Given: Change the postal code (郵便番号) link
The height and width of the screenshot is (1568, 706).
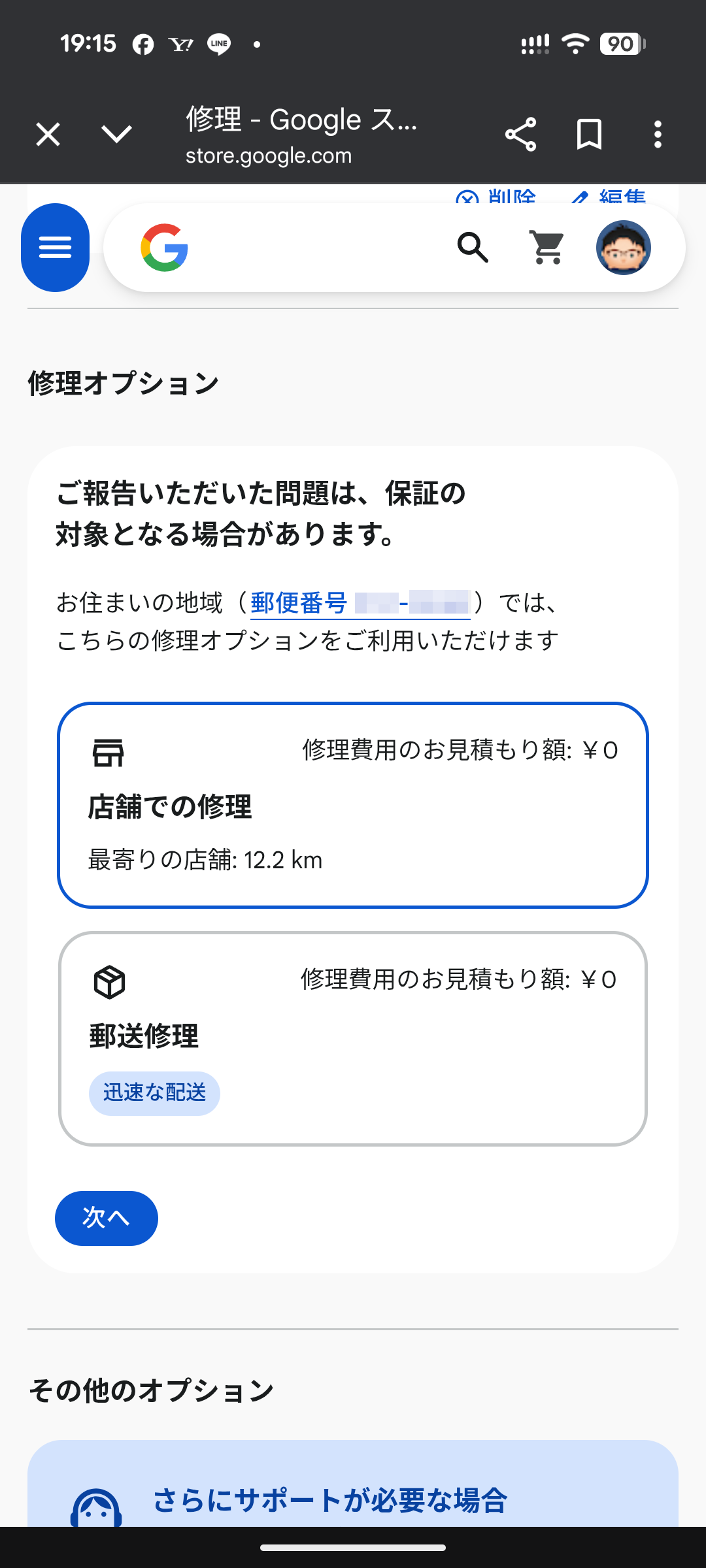Looking at the screenshot, I should 360,603.
